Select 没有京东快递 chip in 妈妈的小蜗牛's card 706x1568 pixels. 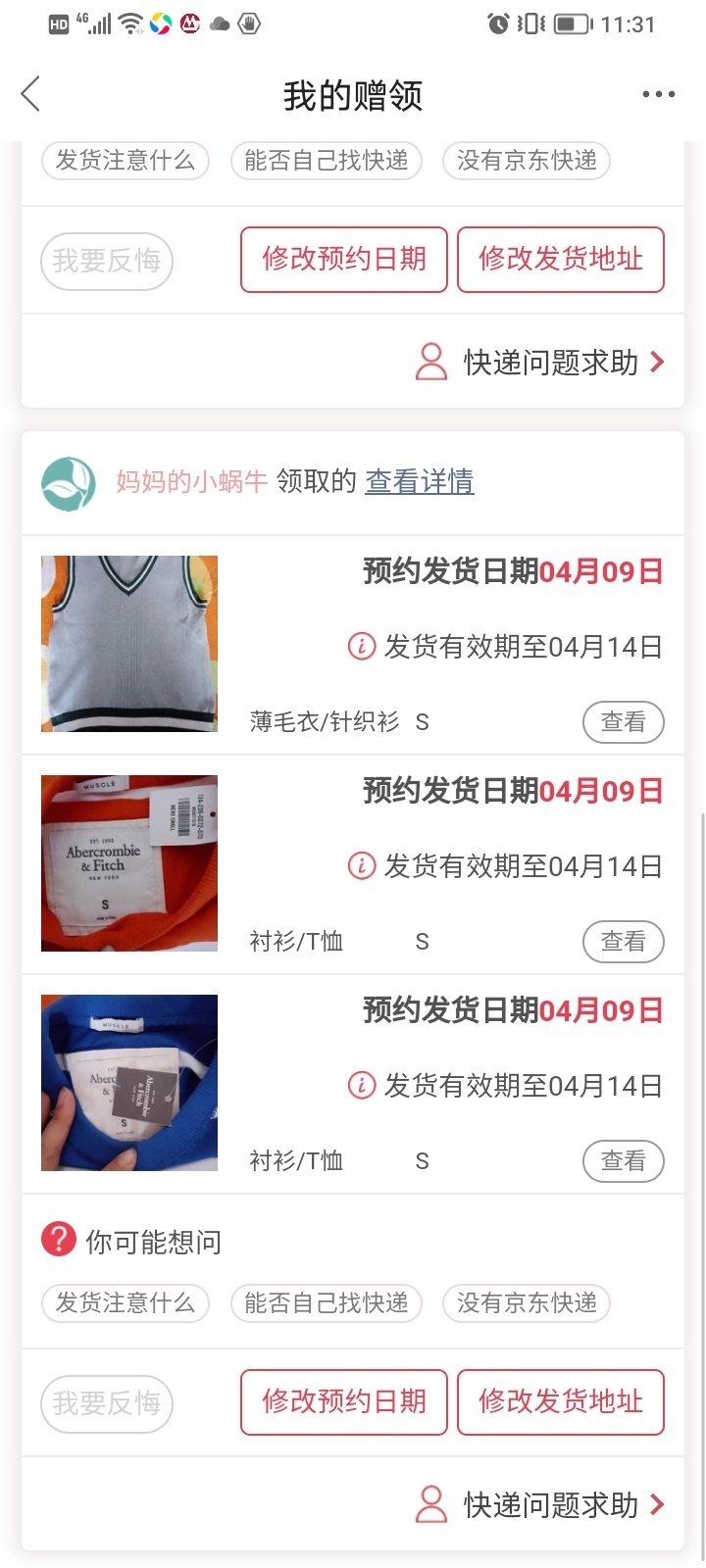point(527,1302)
